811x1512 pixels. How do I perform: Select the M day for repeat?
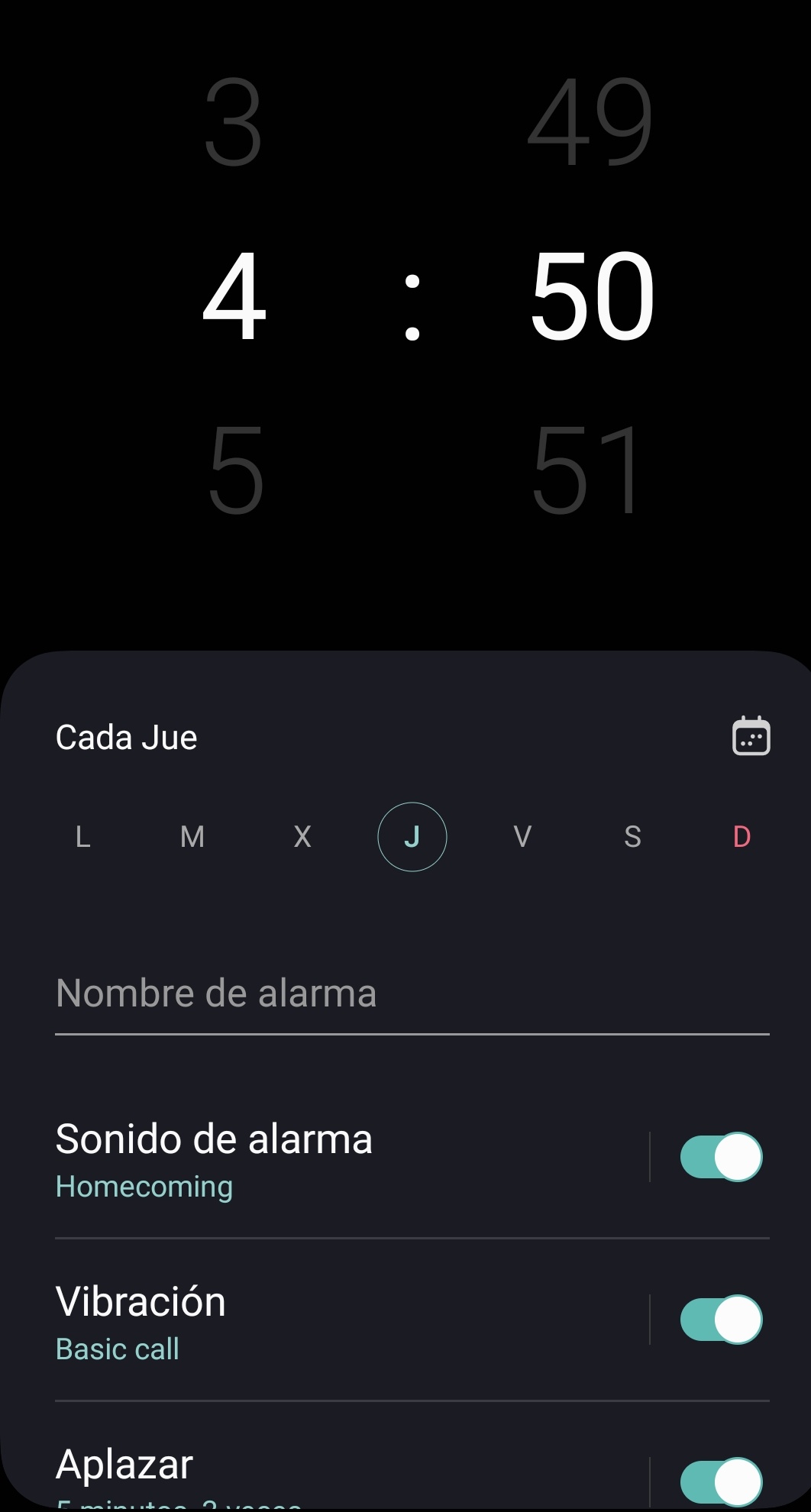(x=192, y=837)
